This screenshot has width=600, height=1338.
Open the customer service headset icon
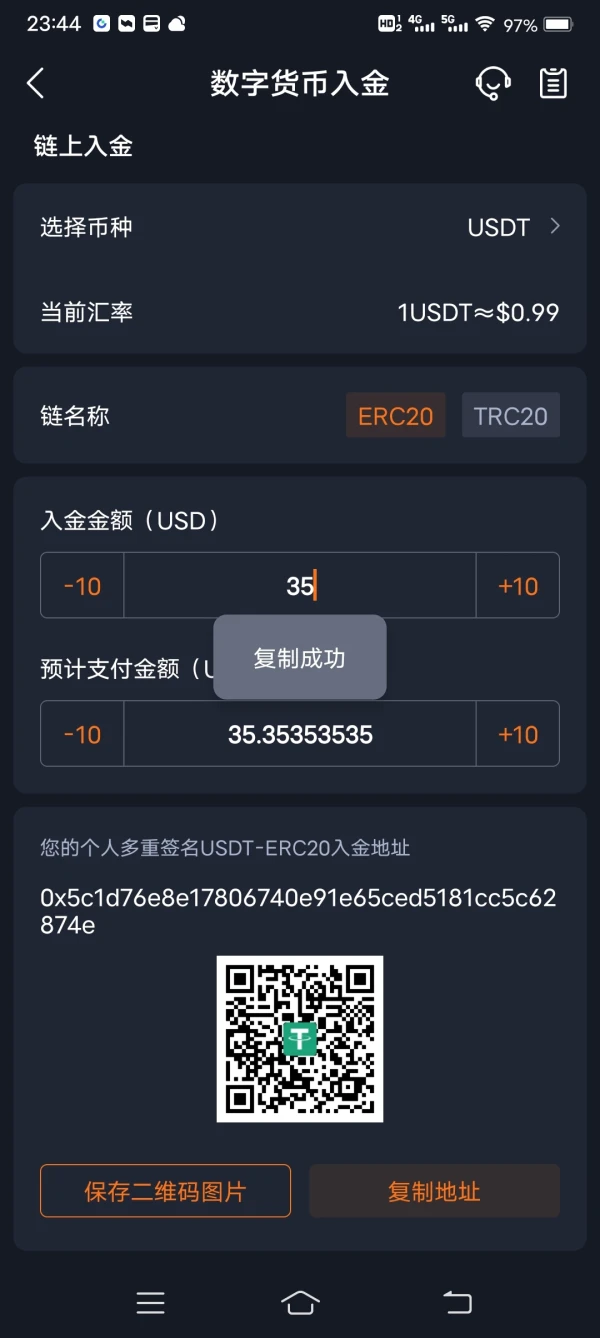point(493,83)
